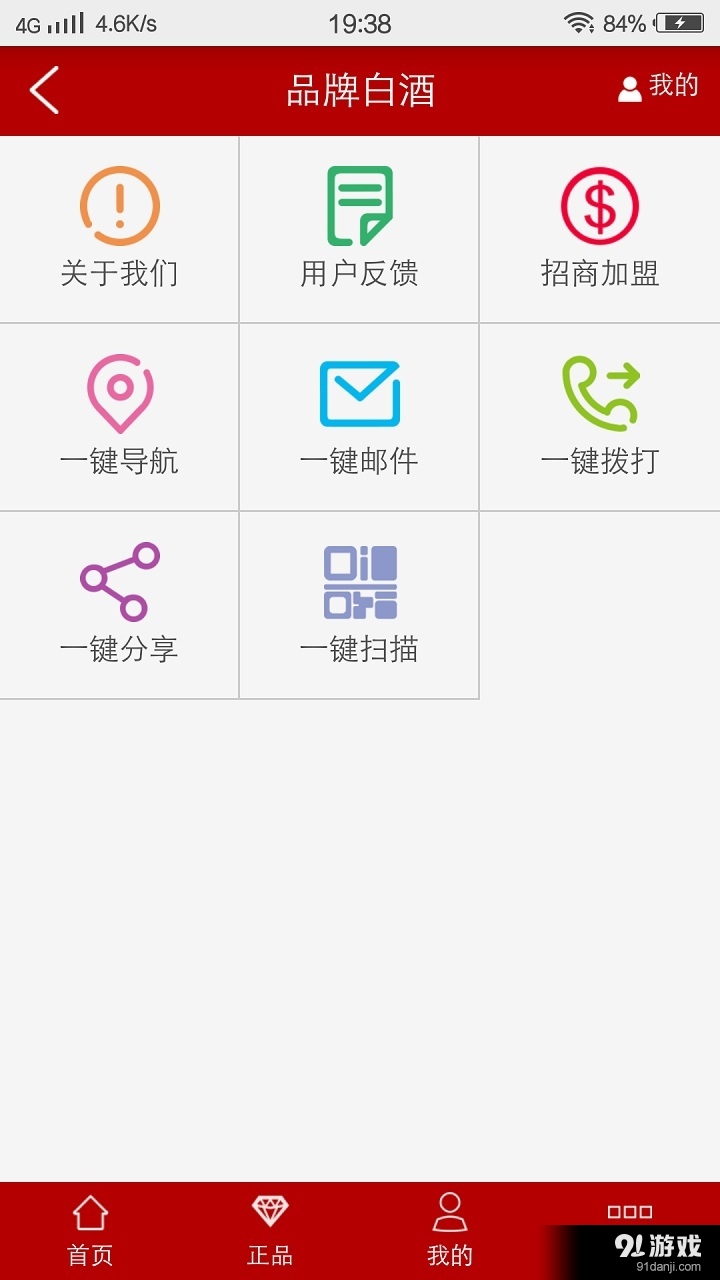Launch 一键导航 one-tap navigation
This screenshot has height=1280, width=720.
[119, 393]
